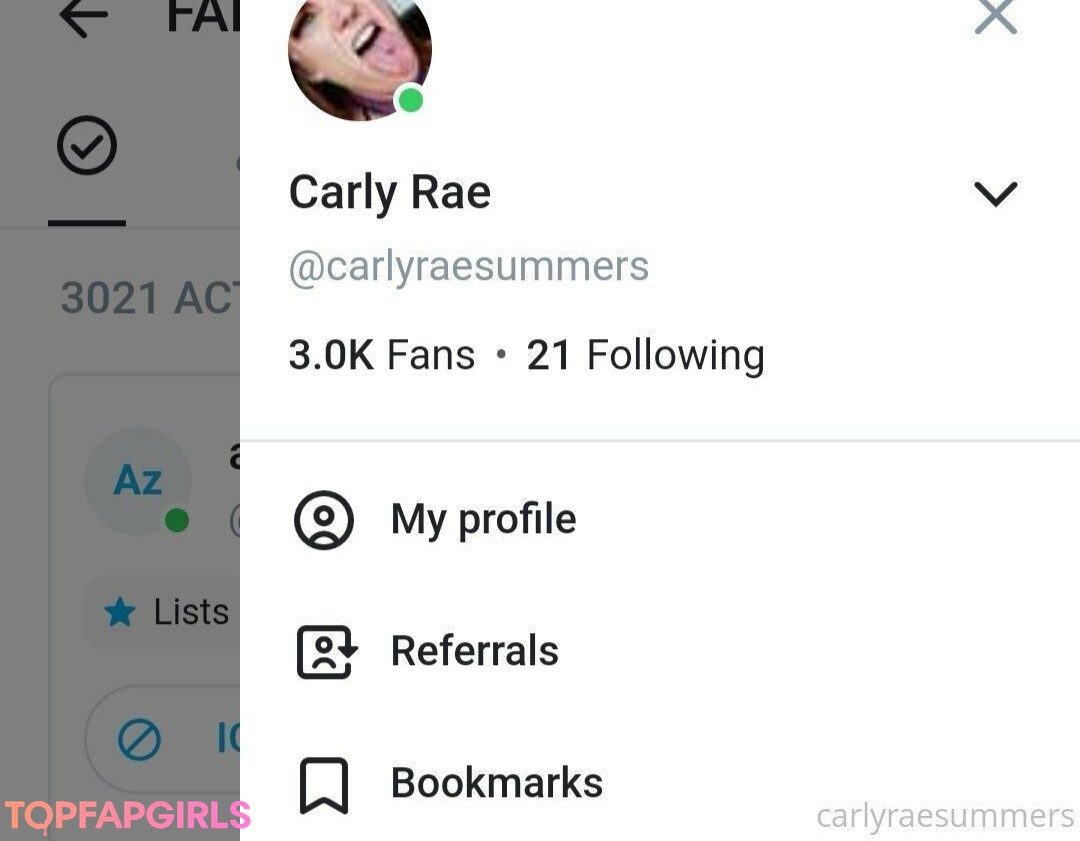View the 21 Following list

pos(646,355)
